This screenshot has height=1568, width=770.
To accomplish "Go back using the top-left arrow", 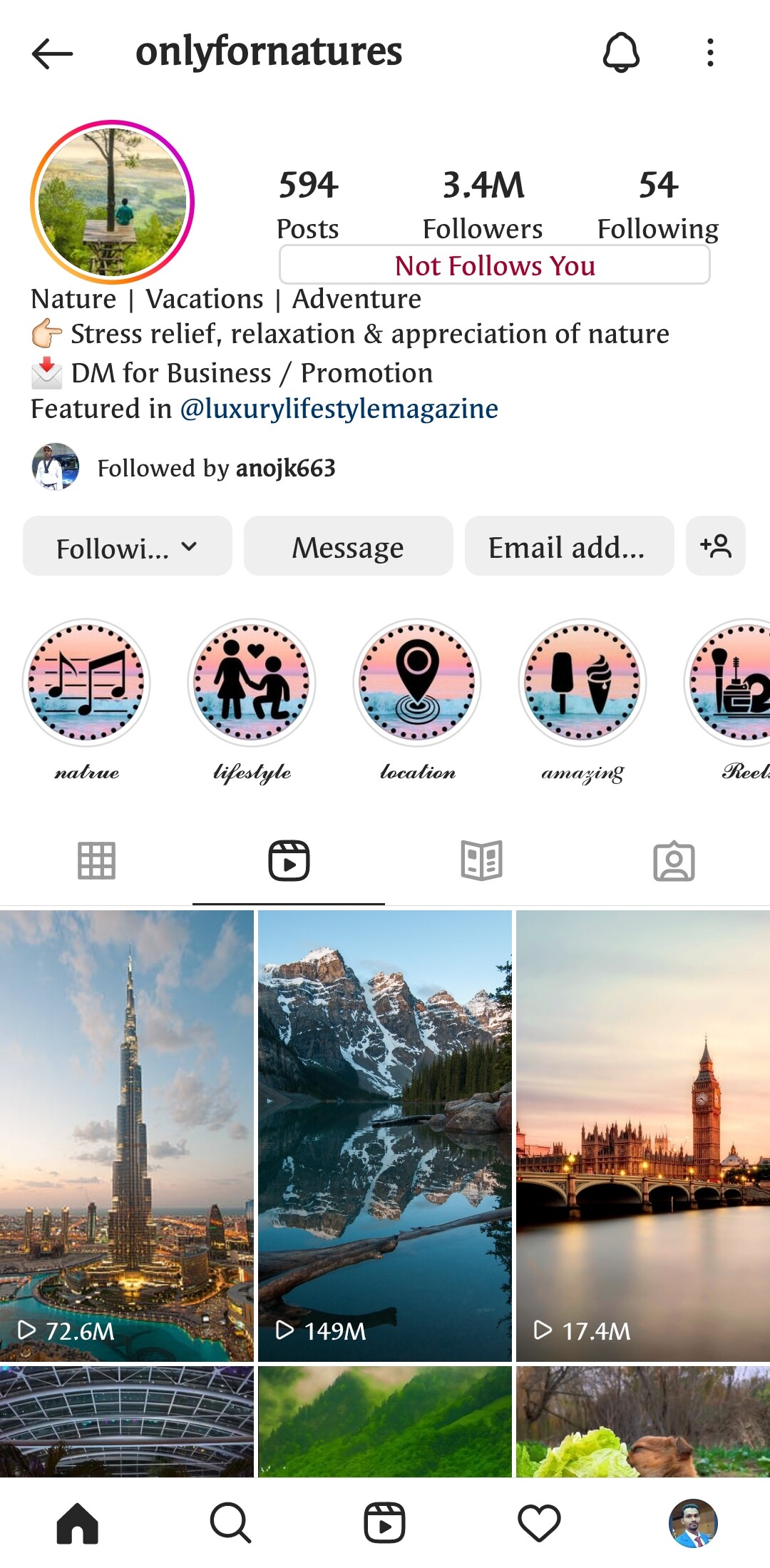I will pos(52,54).
